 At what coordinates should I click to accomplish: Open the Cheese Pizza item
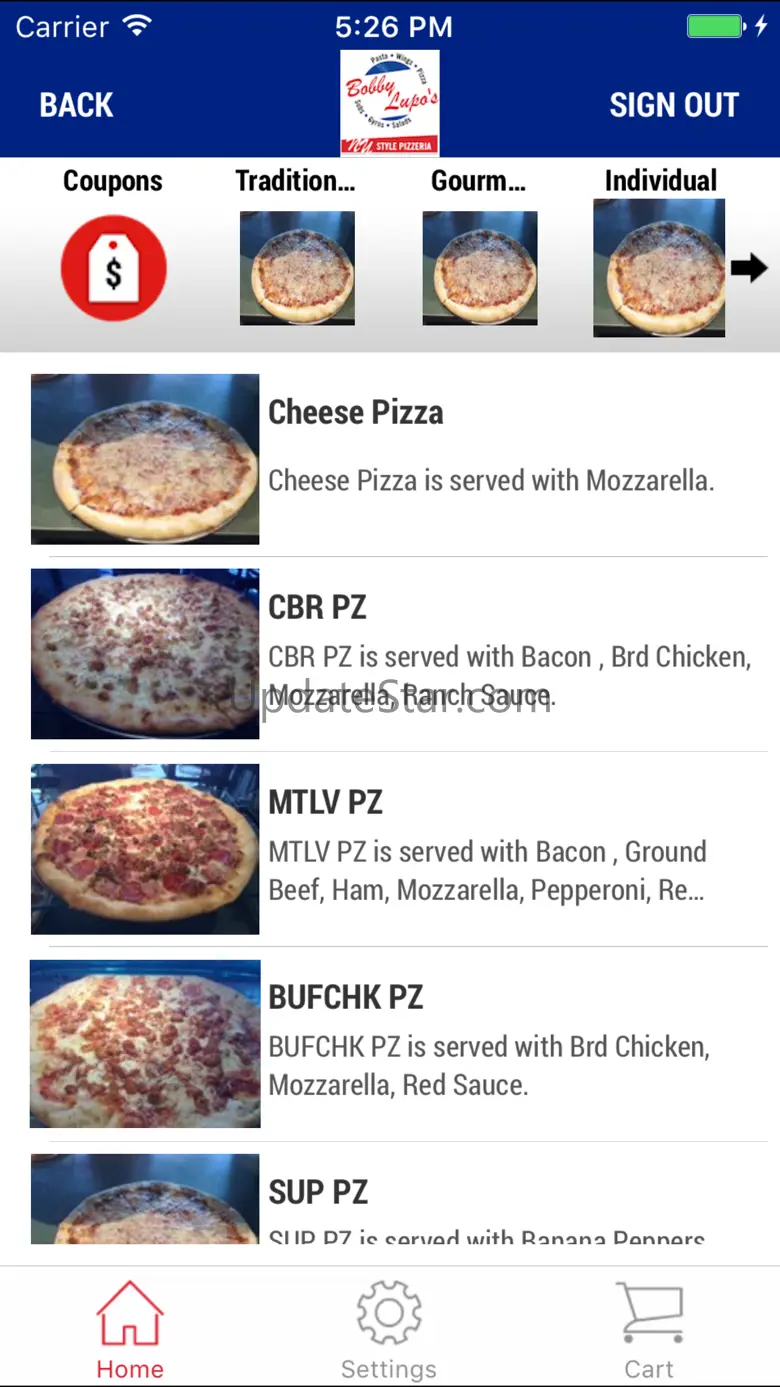click(400, 458)
